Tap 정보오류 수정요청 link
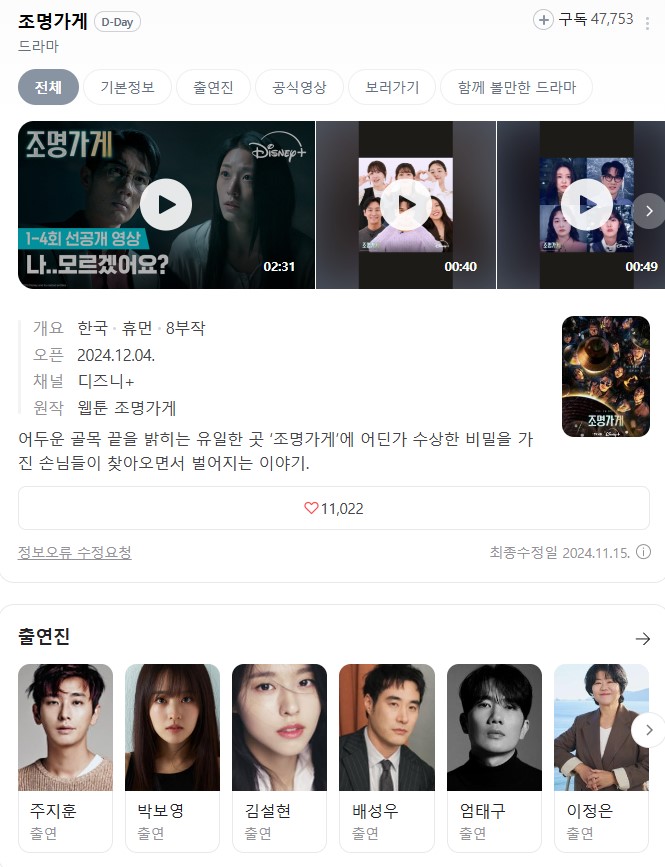 pos(74,553)
